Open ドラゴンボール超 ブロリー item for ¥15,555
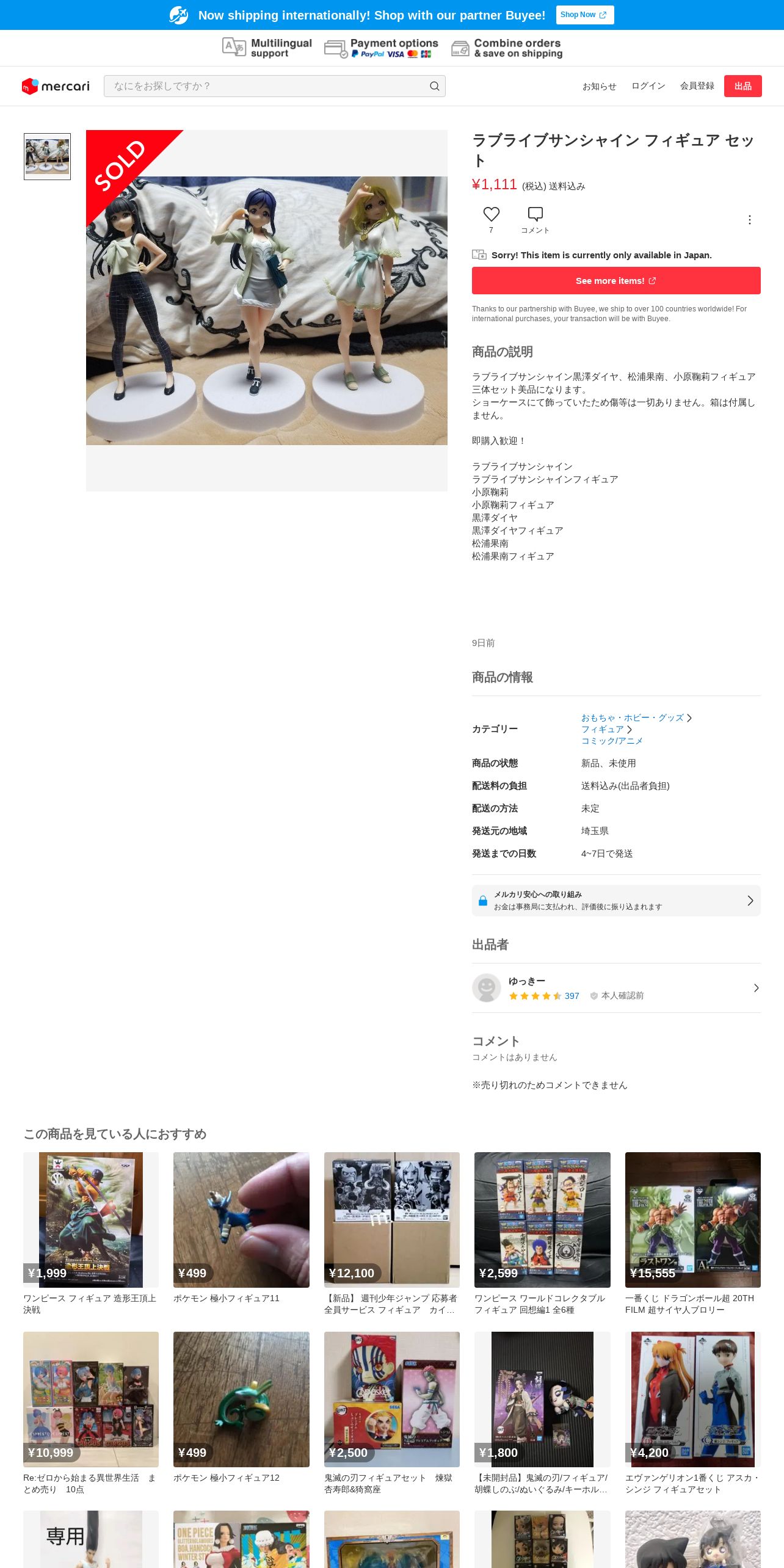The height and width of the screenshot is (1568, 784). click(x=692, y=1220)
